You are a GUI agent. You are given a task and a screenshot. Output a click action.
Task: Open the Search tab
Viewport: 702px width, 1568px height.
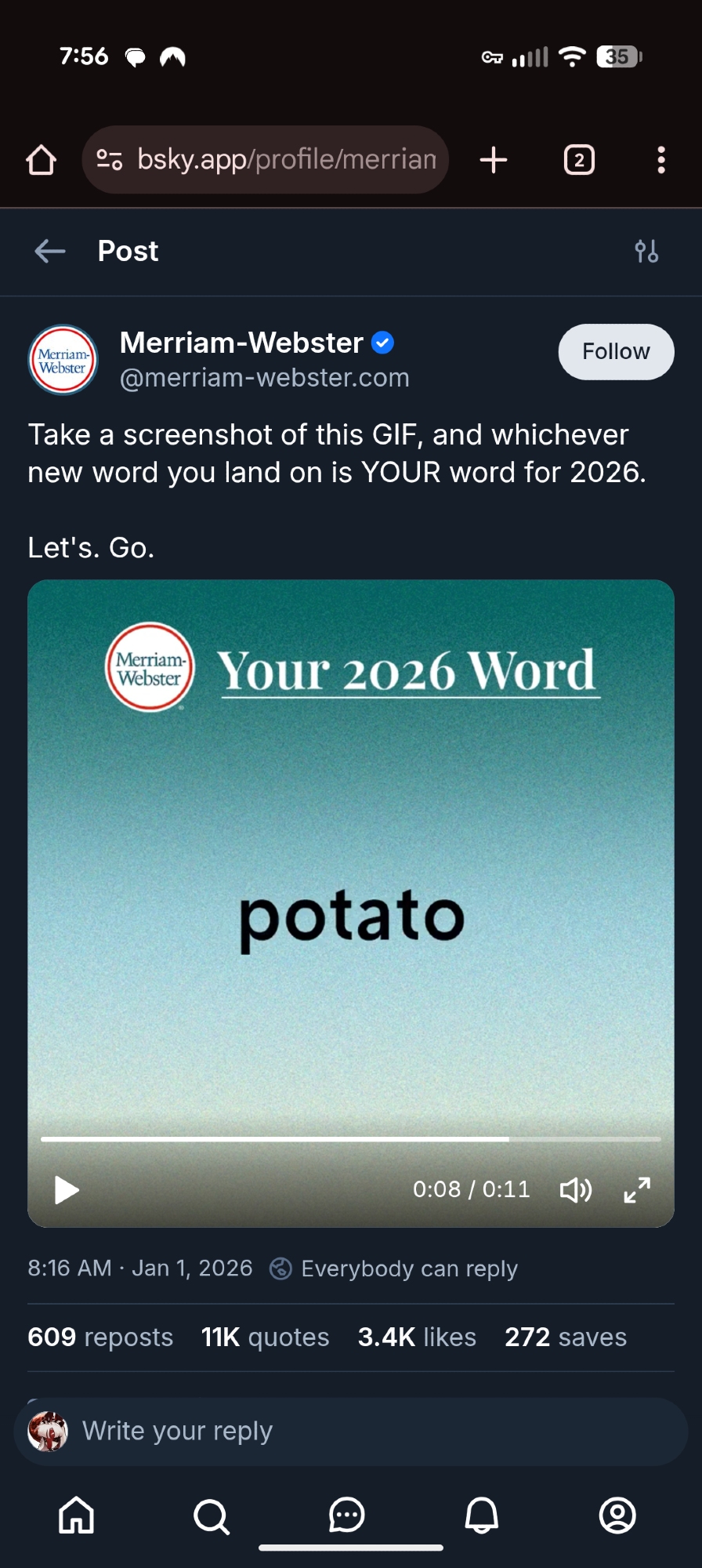212,1515
